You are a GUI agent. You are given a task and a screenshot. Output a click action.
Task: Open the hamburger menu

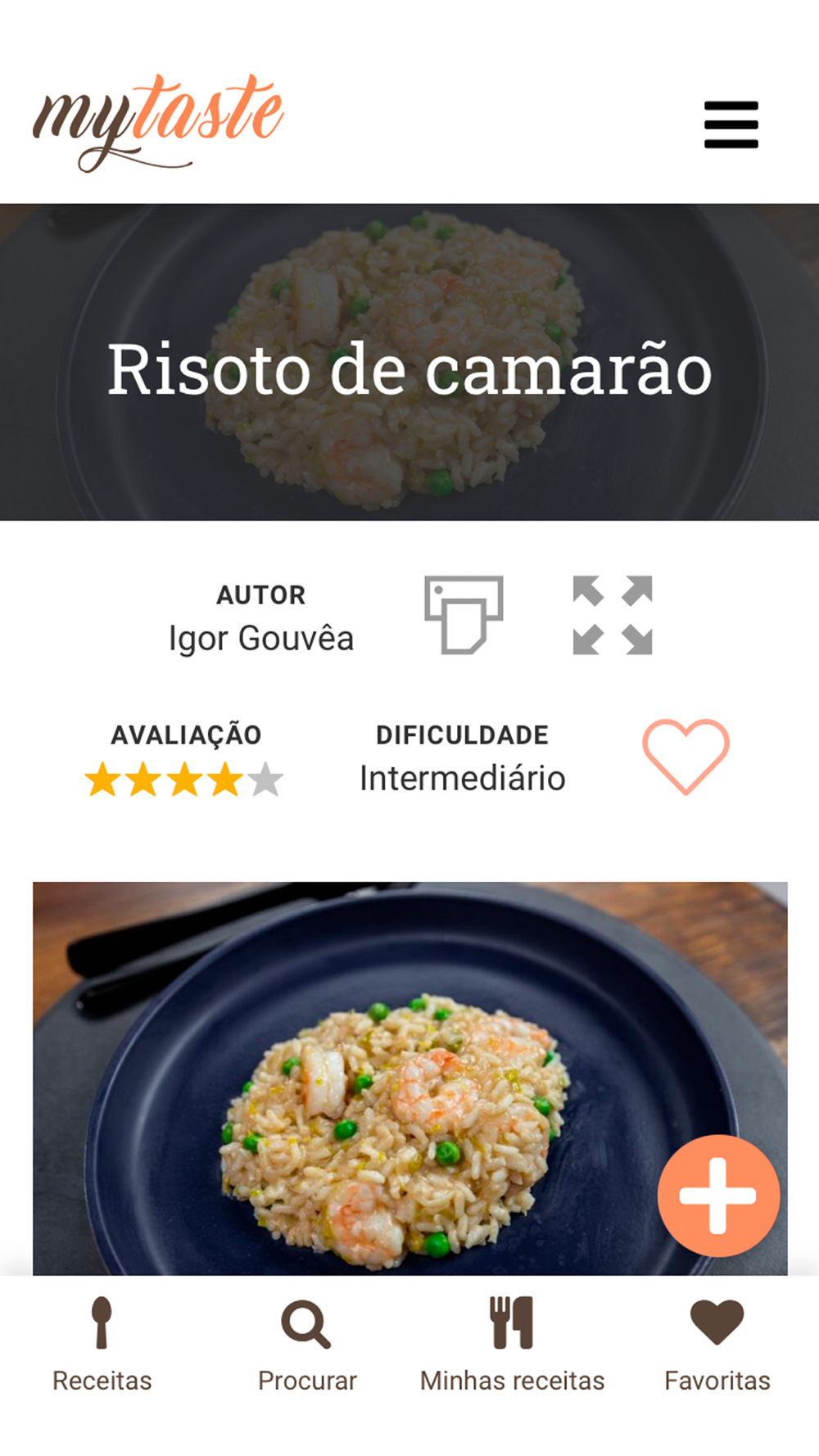click(731, 125)
